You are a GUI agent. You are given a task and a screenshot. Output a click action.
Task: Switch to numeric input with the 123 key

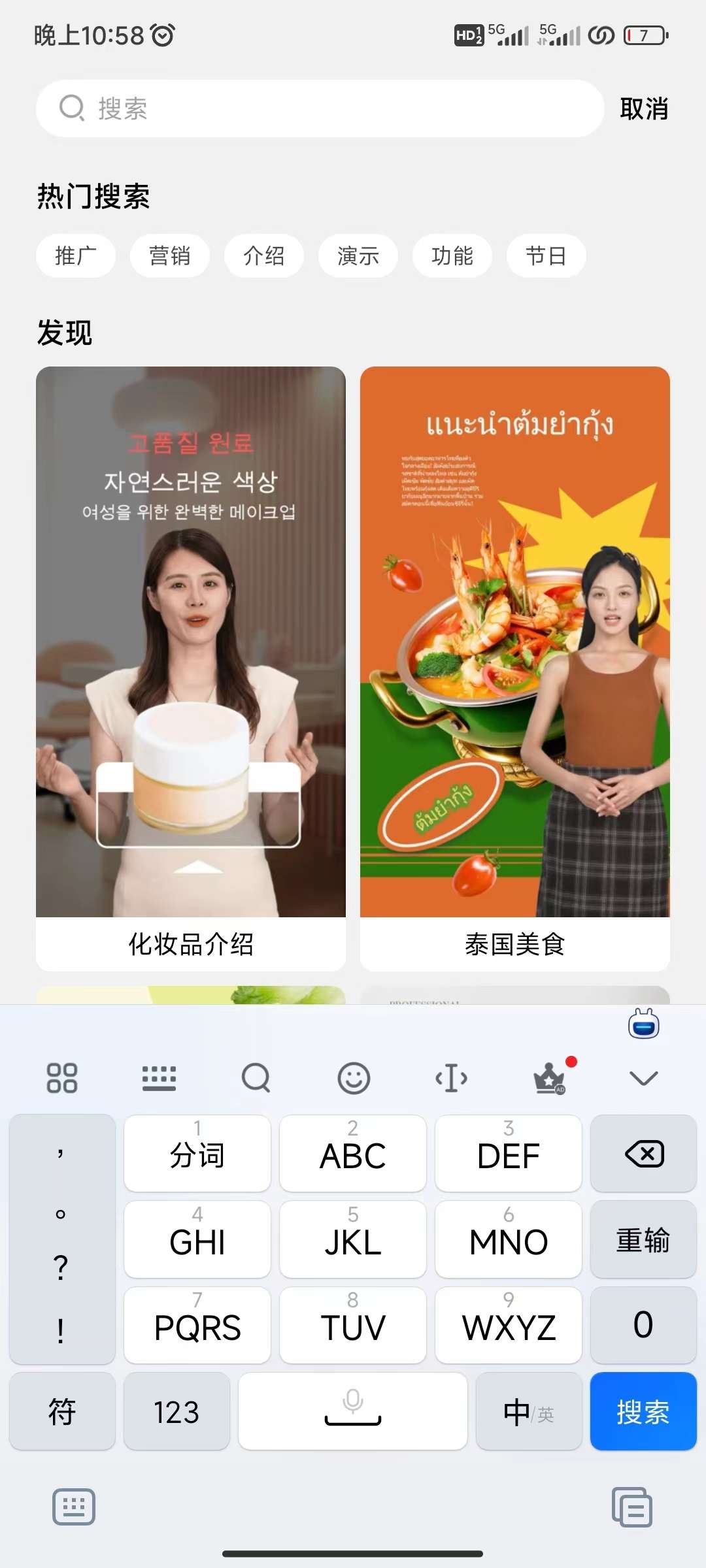coord(176,1411)
